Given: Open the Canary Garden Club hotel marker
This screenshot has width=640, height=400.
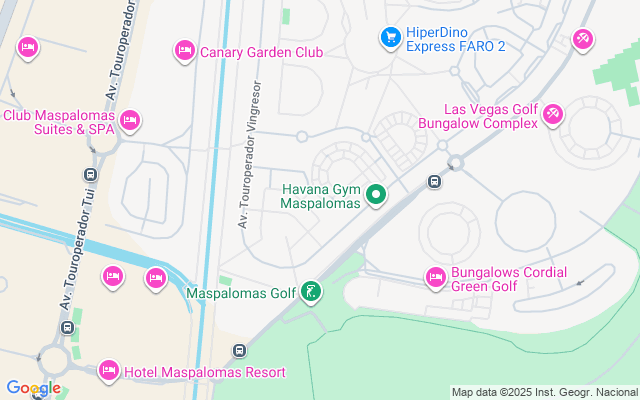Looking at the screenshot, I should (x=184, y=50).
